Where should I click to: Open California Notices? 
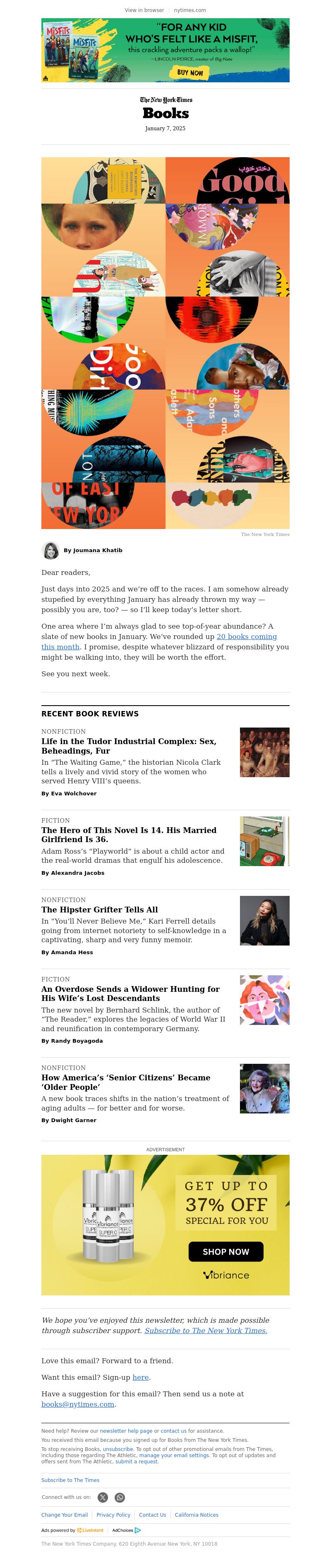(197, 1515)
